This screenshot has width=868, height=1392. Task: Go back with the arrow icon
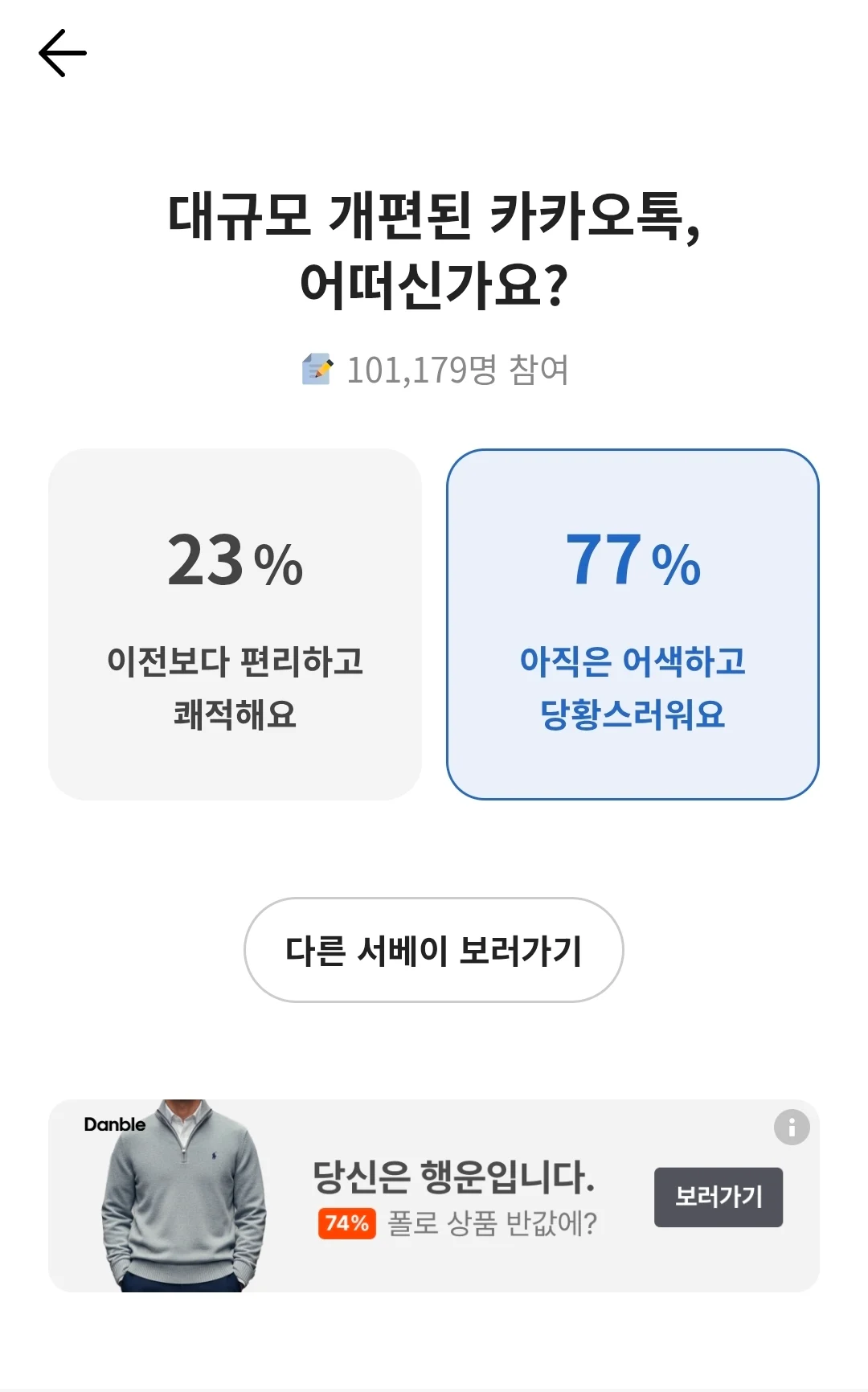click(63, 53)
